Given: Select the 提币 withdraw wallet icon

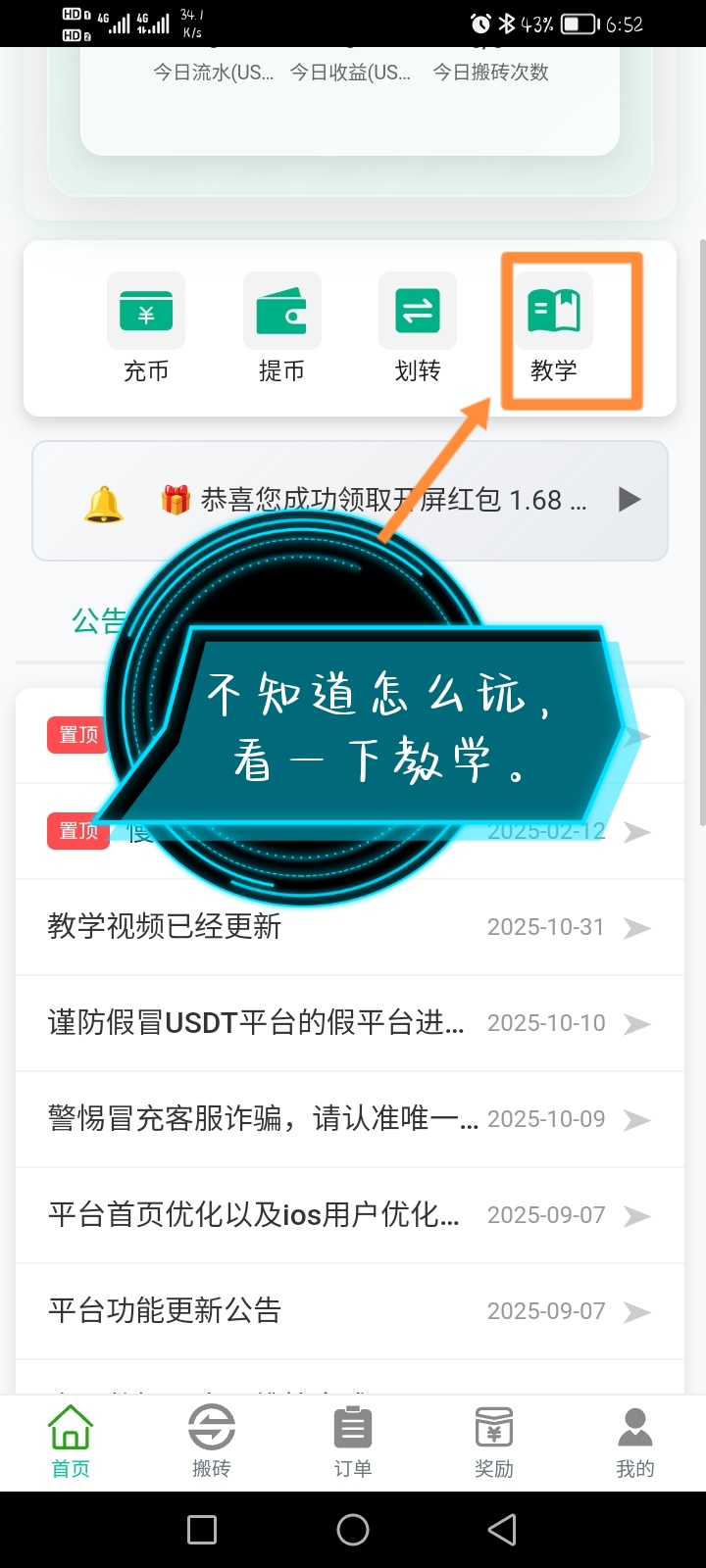Looking at the screenshot, I should click(x=280, y=312).
